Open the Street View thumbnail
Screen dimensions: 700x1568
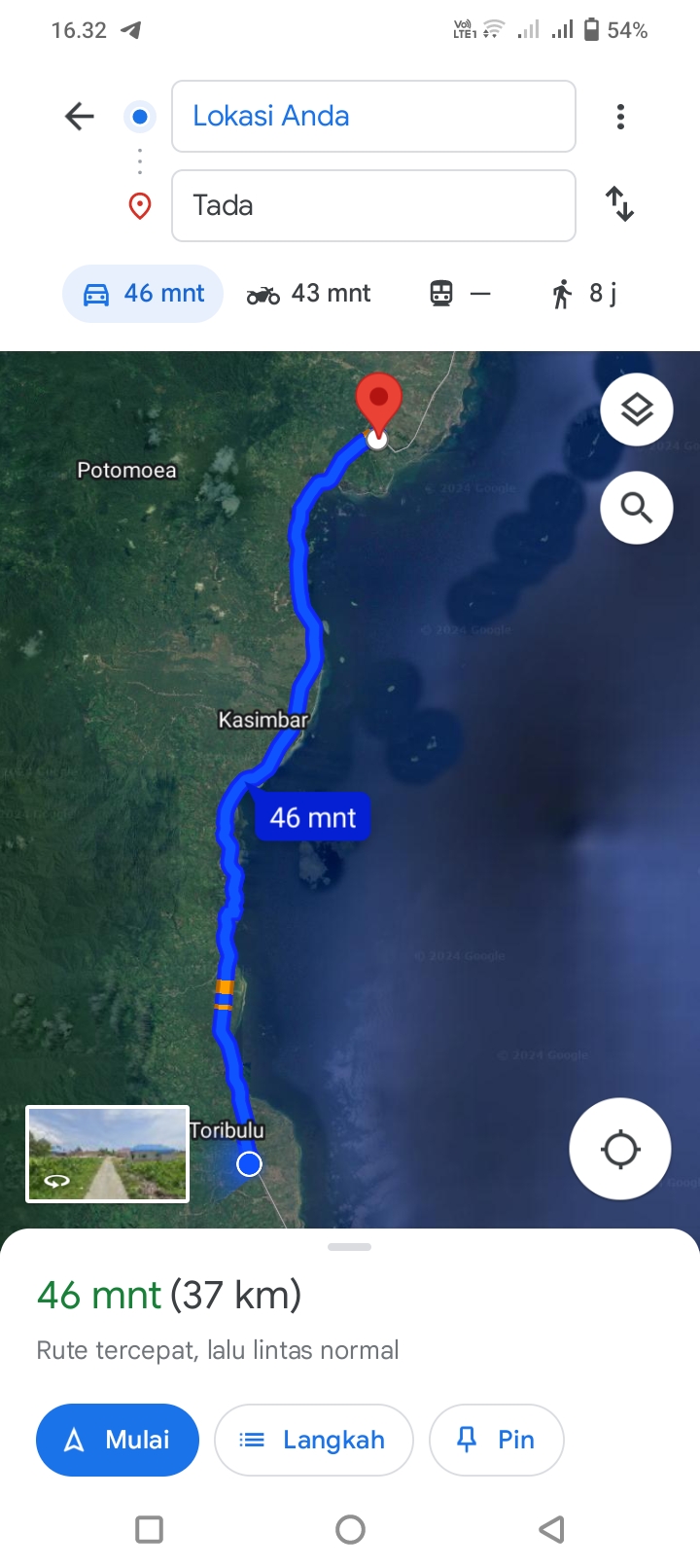click(x=107, y=1154)
